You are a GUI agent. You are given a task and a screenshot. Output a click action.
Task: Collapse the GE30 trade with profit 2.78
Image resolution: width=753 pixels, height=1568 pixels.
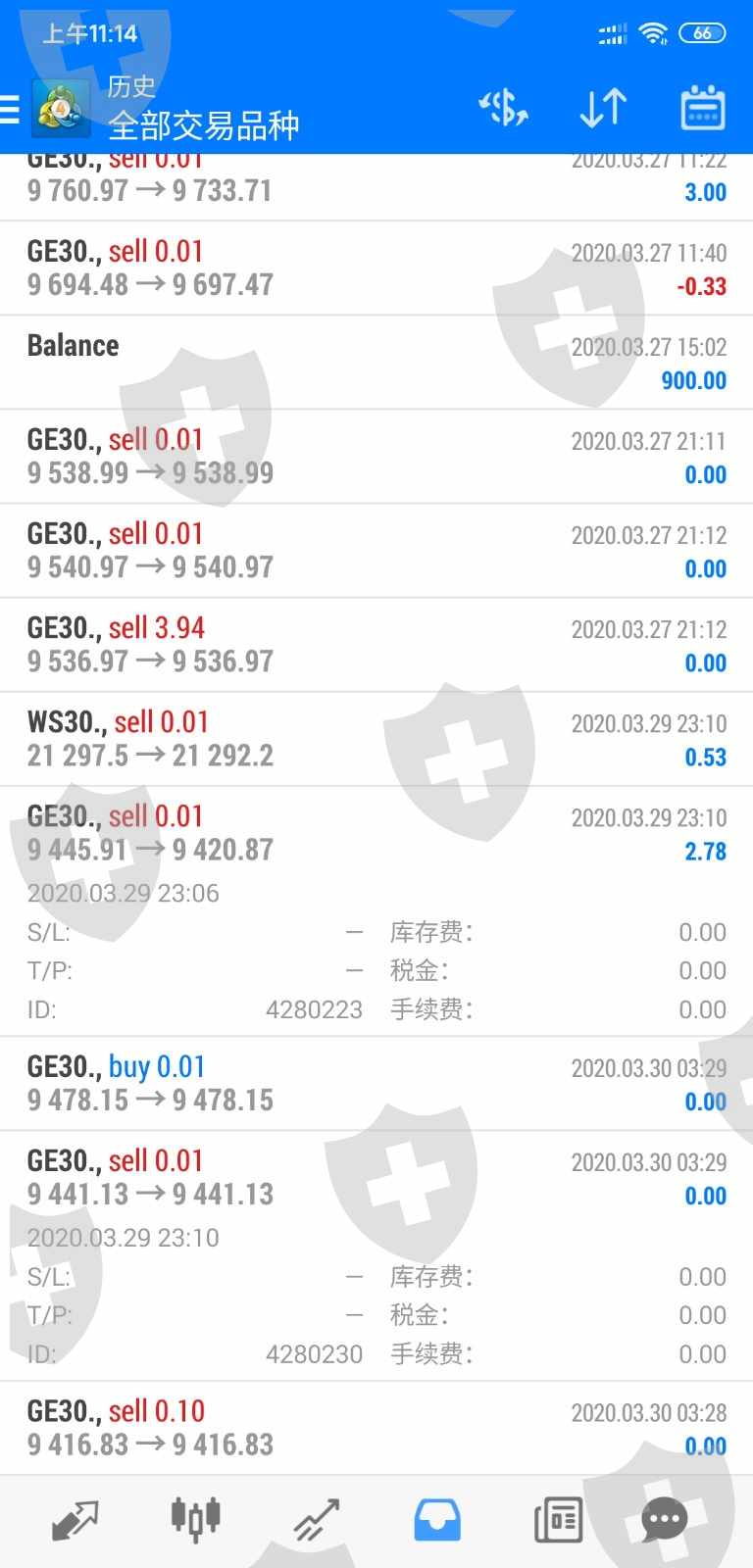(376, 833)
